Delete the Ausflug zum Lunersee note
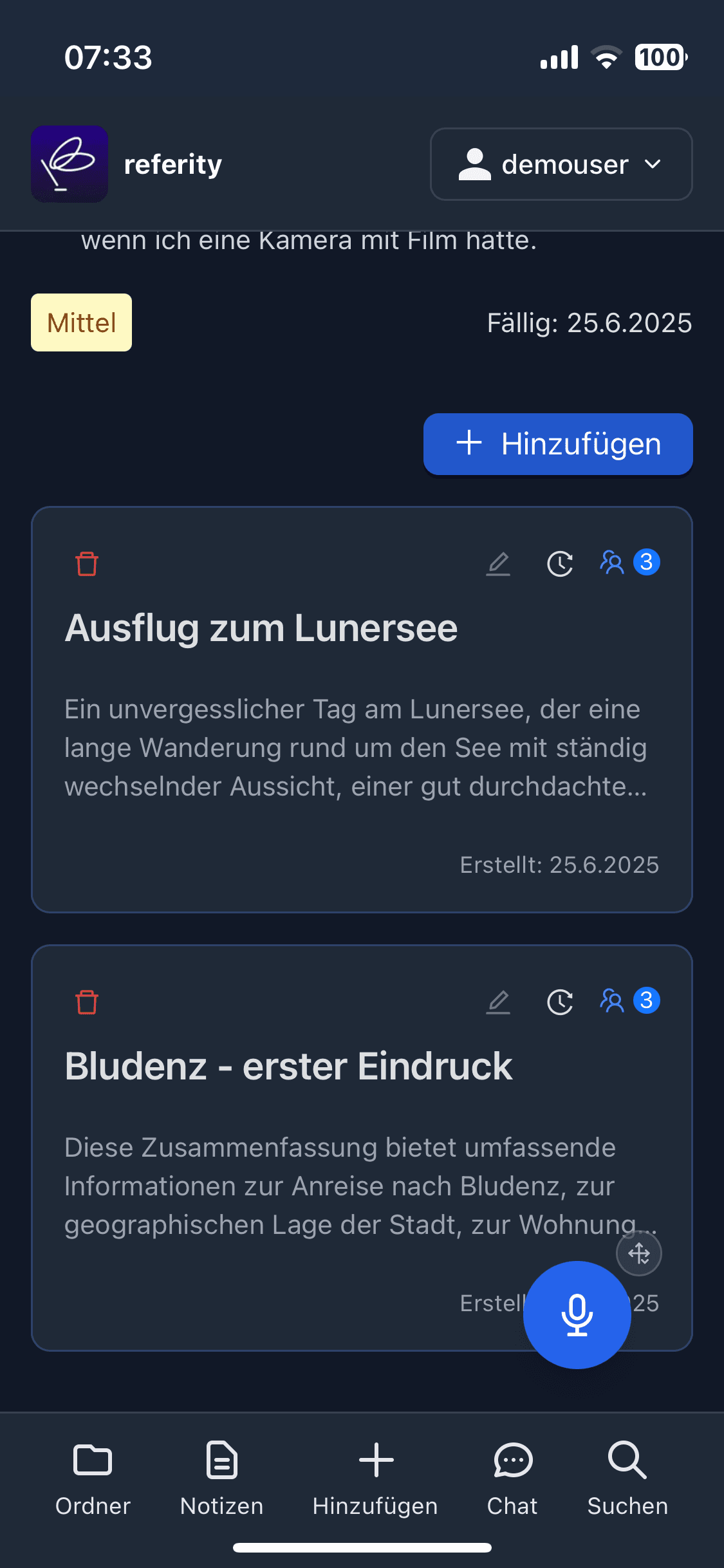The image size is (724, 1568). point(87,564)
